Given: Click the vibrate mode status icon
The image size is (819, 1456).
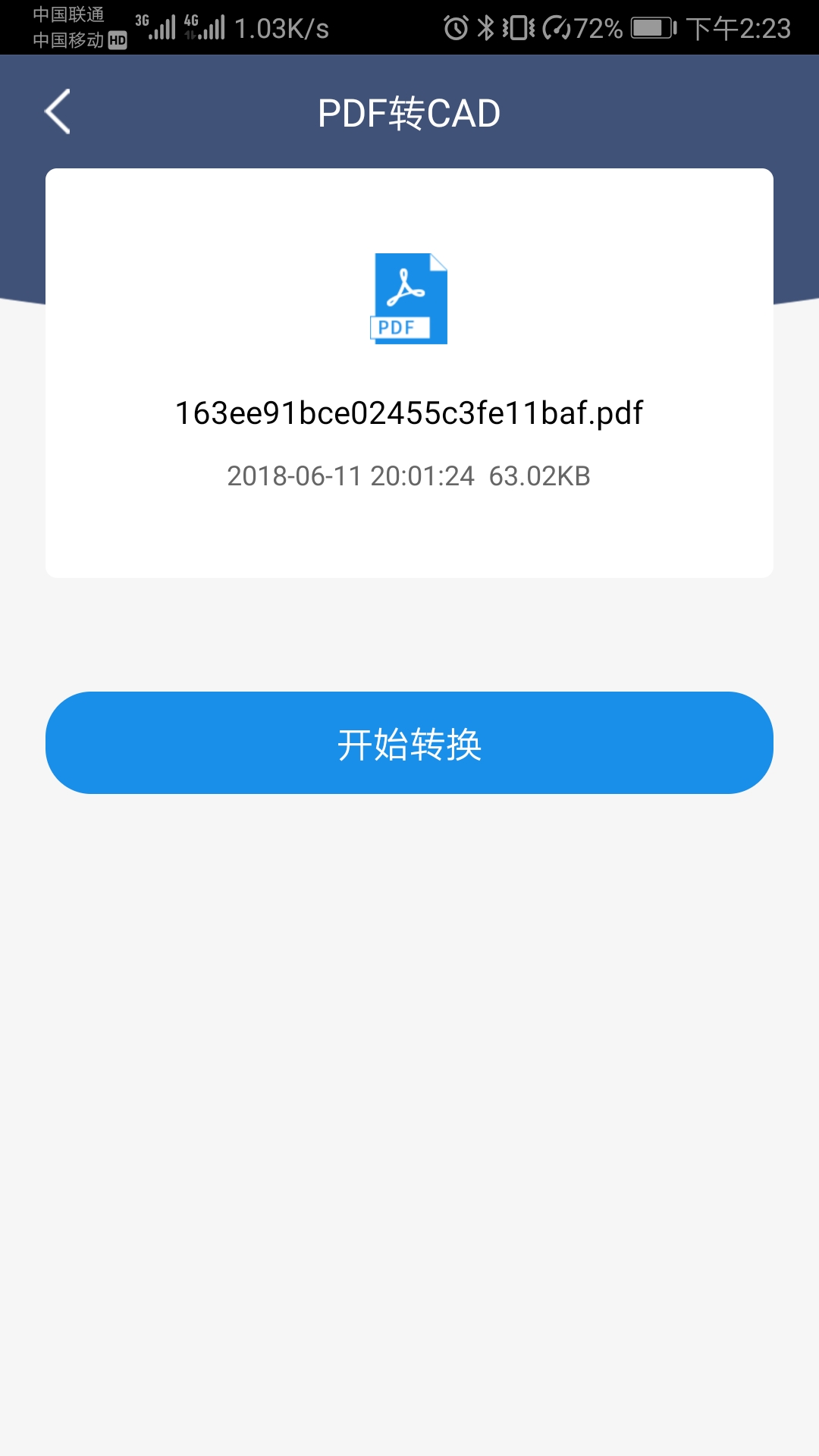Looking at the screenshot, I should (x=519, y=28).
